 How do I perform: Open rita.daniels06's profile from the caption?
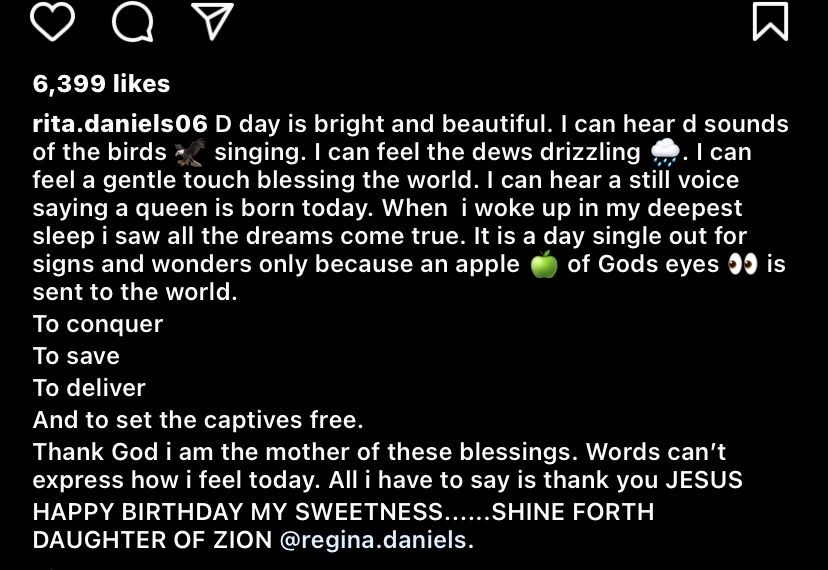(120, 124)
